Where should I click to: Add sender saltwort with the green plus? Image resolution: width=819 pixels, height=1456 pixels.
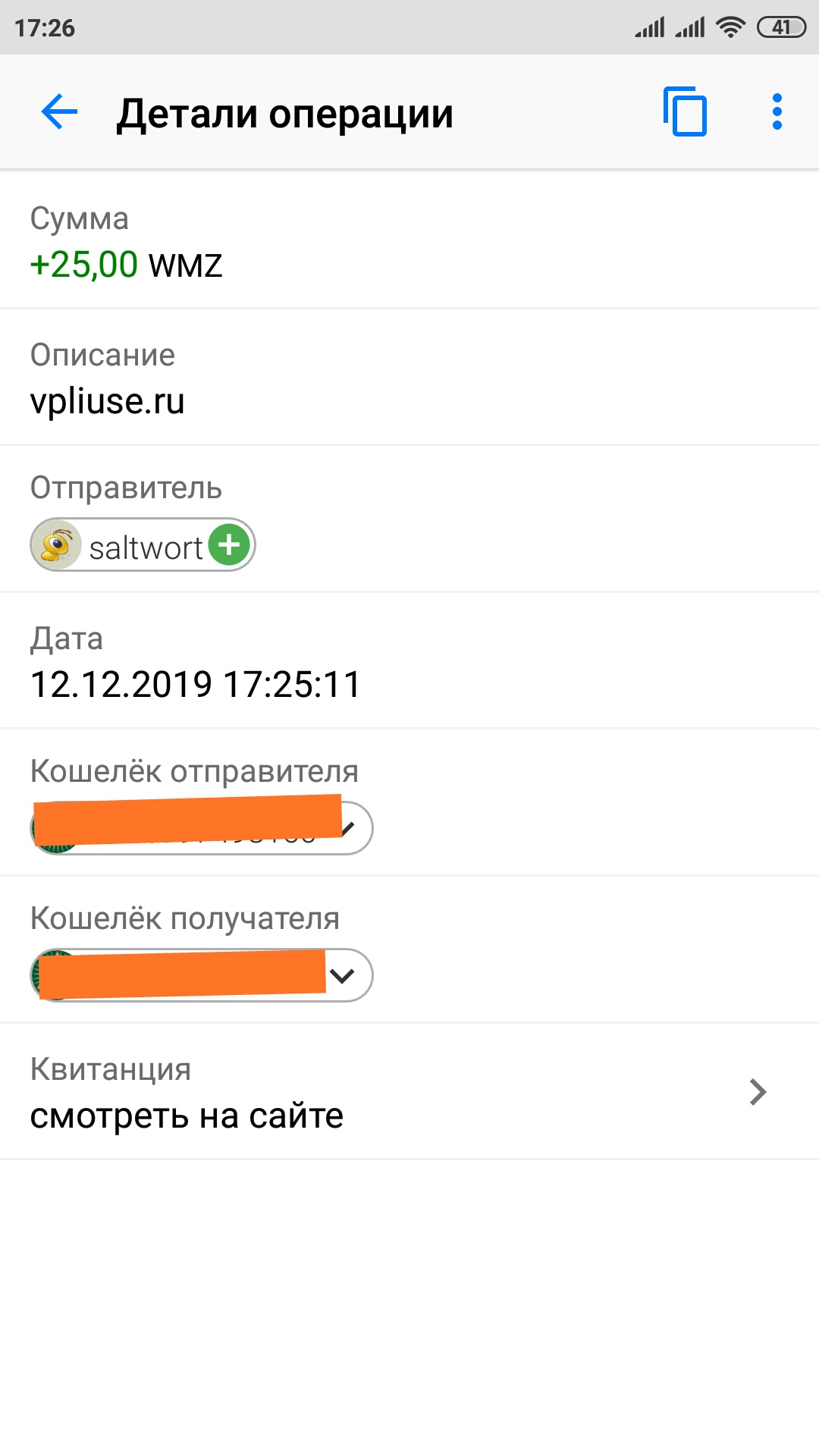[x=229, y=544]
